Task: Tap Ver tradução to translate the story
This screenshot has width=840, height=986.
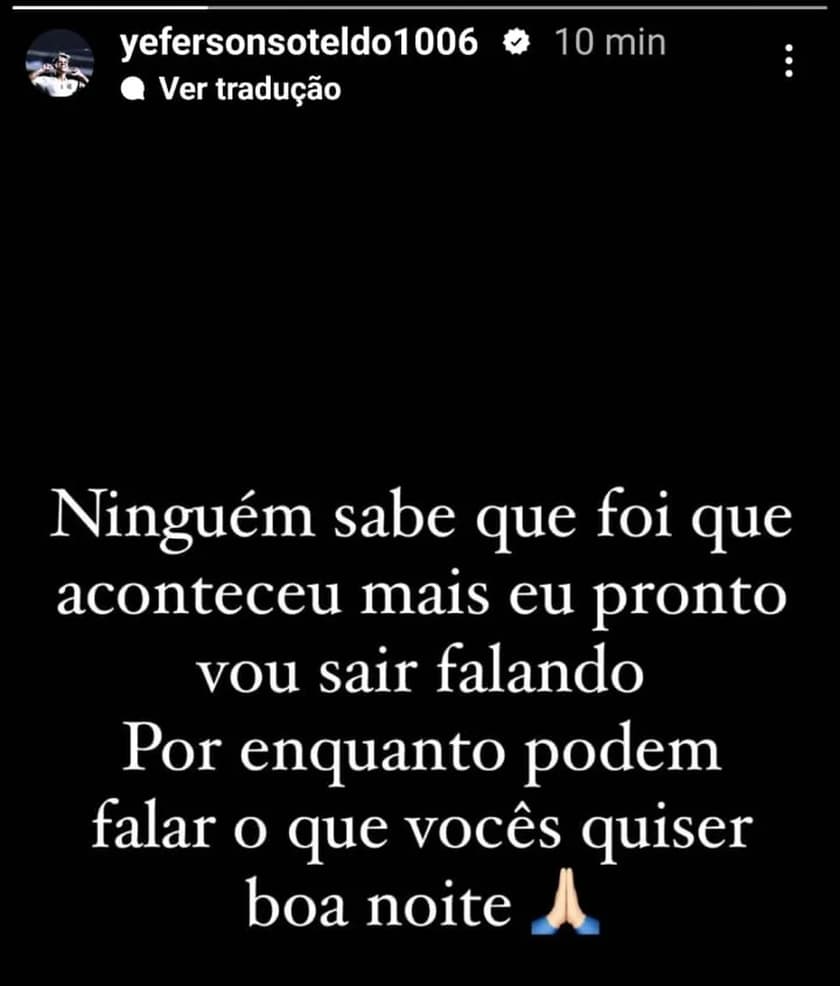Action: click(x=249, y=89)
